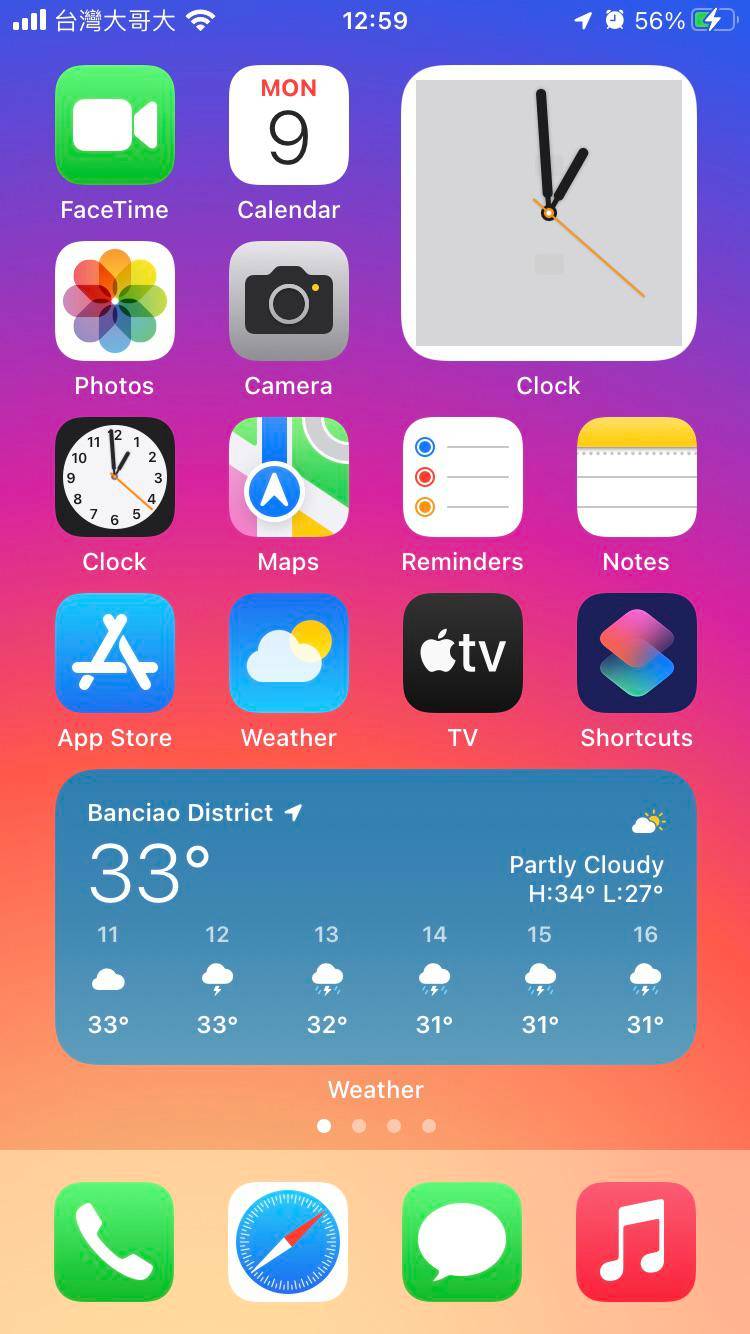Select the second home screen page dot
750x1334 pixels.
[x=359, y=1125]
